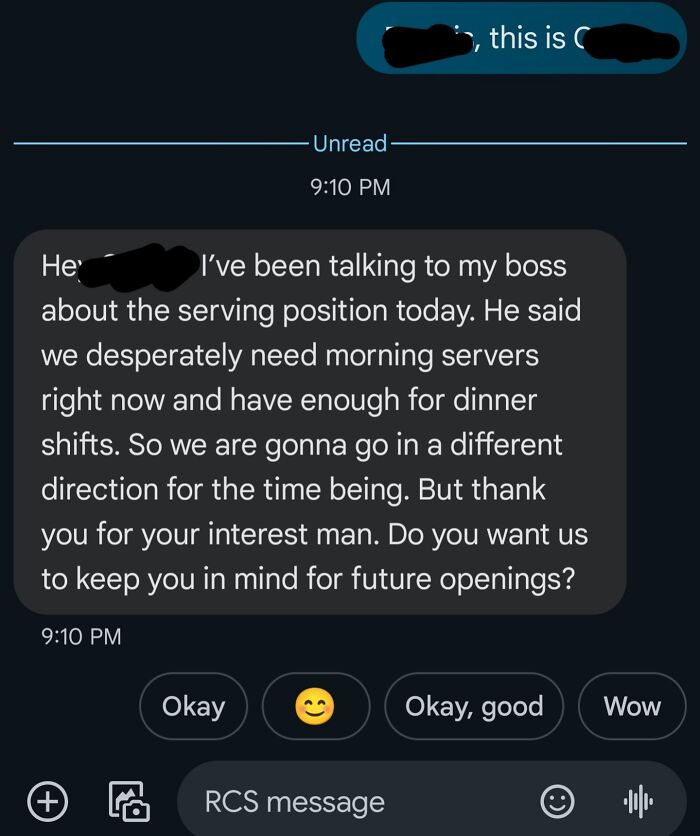This screenshot has height=836, width=700.
Task: Open the plus attachment menu
Action: tap(48, 800)
